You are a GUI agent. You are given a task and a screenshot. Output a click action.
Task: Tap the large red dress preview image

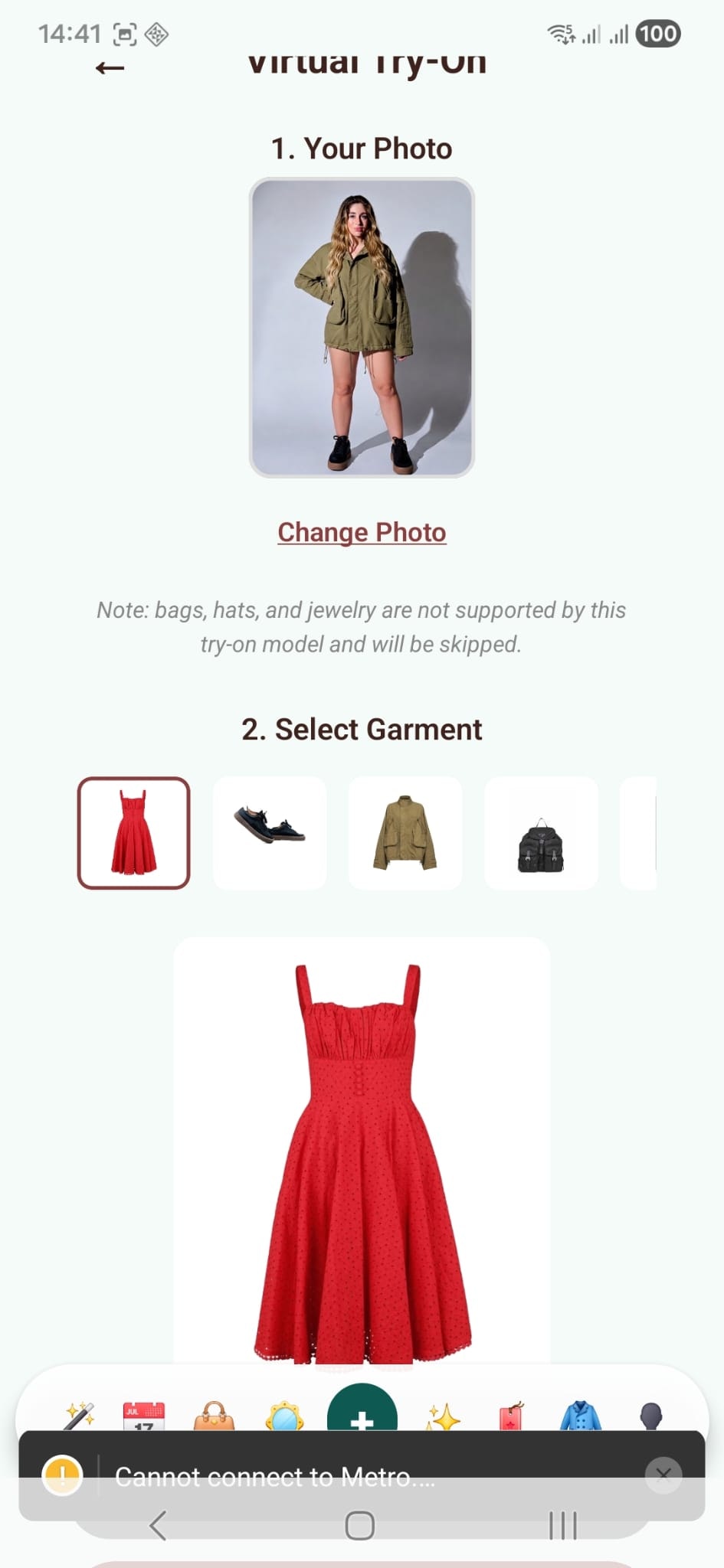362,1148
